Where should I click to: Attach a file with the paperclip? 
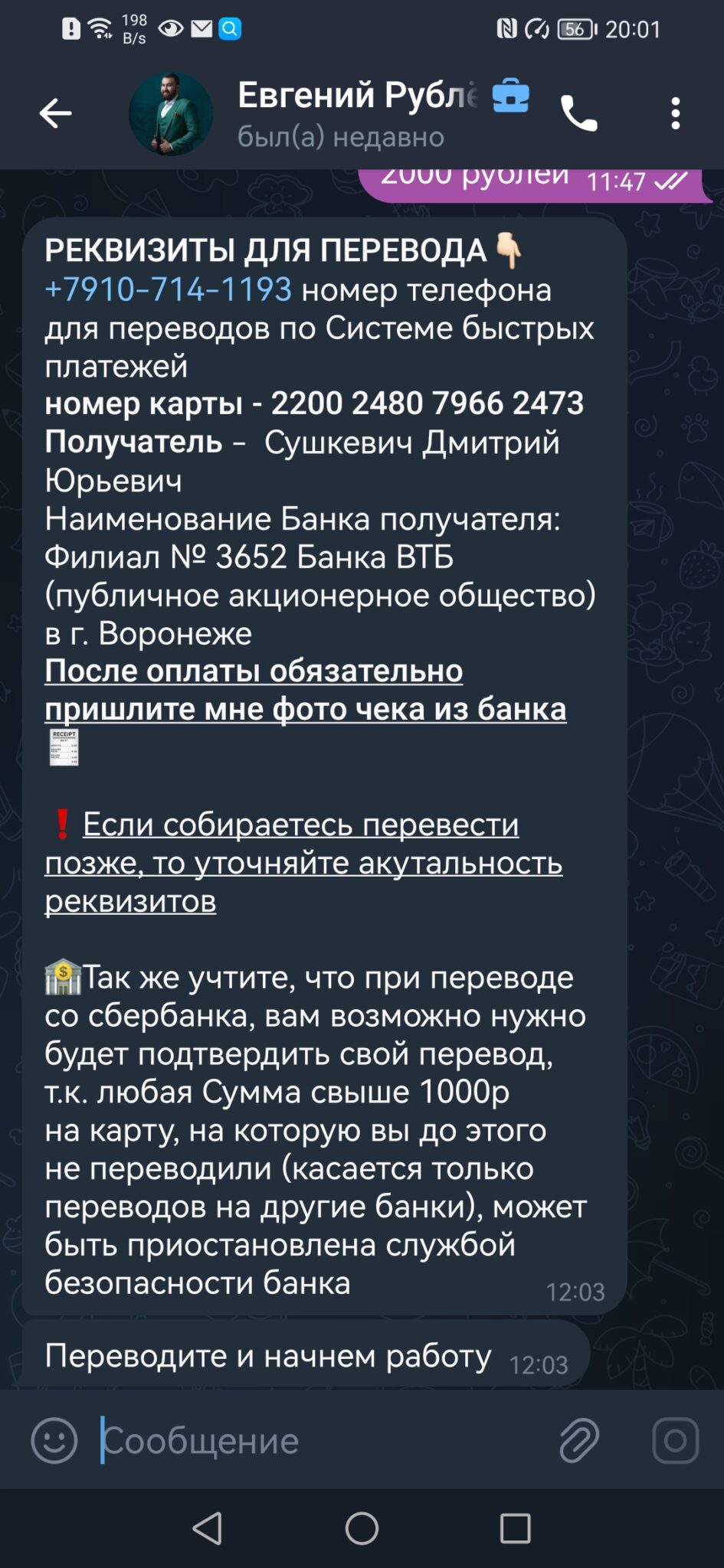(x=578, y=1440)
